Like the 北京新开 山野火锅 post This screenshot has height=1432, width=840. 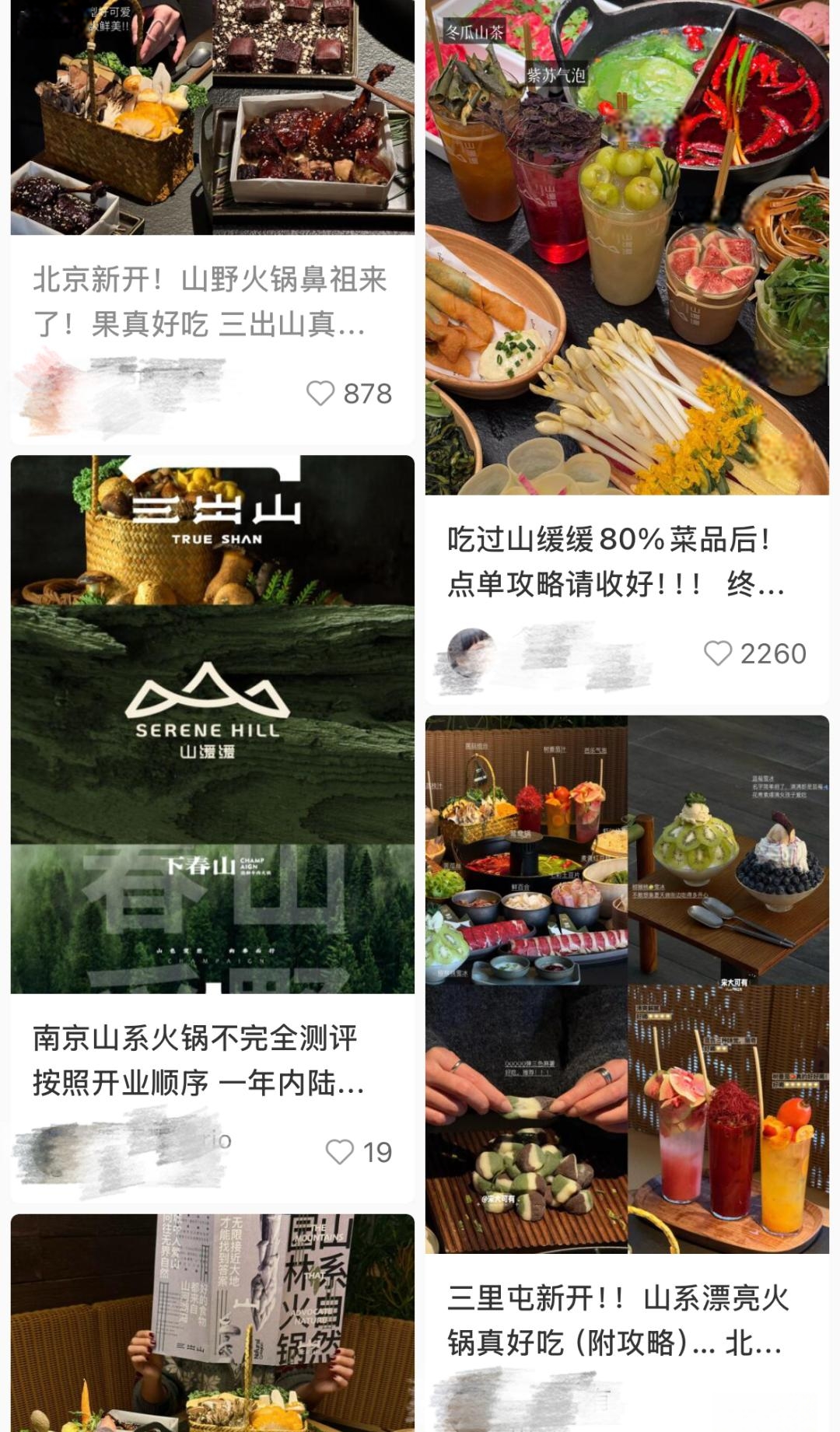click(x=320, y=394)
